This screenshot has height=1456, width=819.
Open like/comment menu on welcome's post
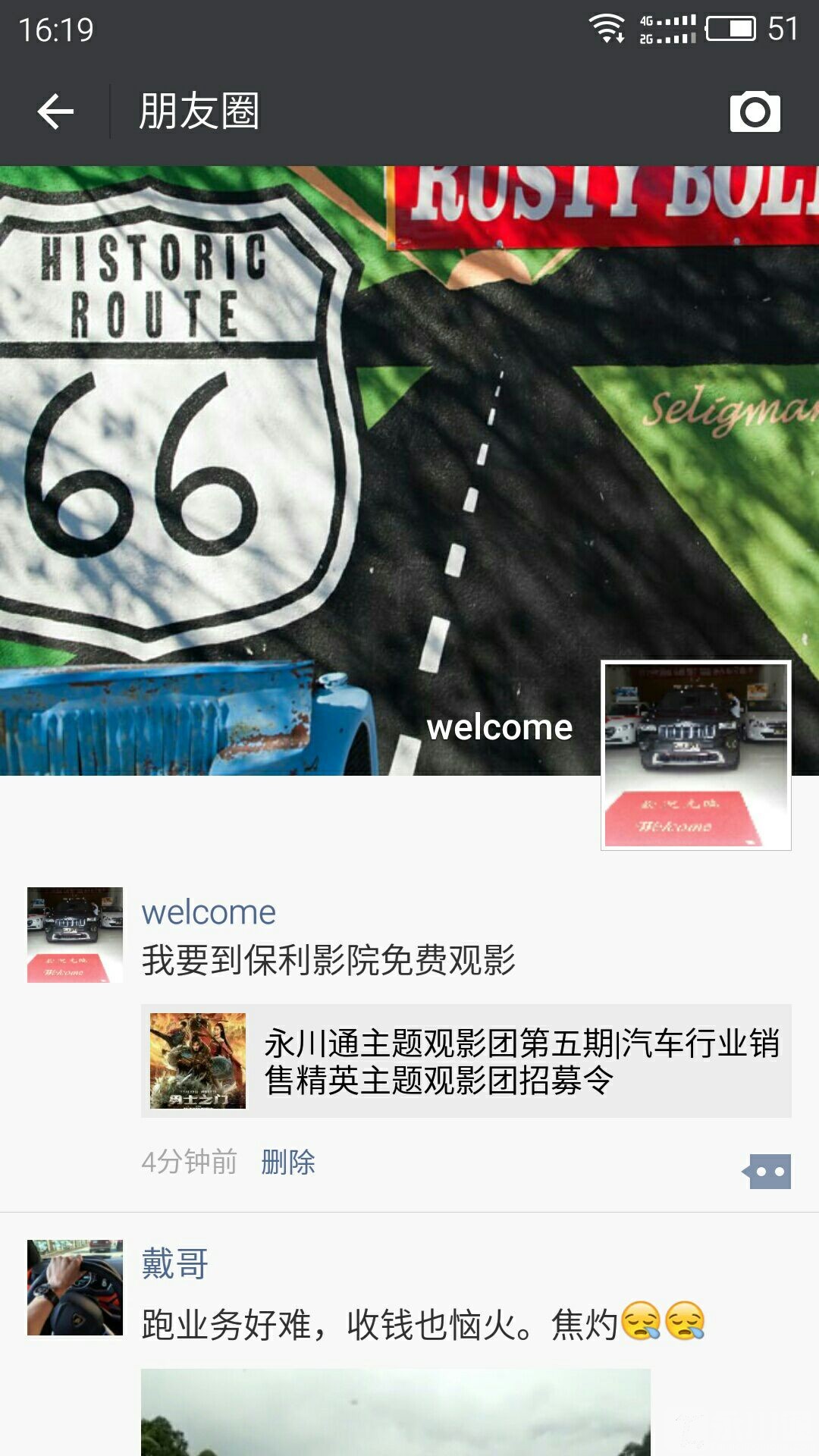click(x=767, y=1172)
